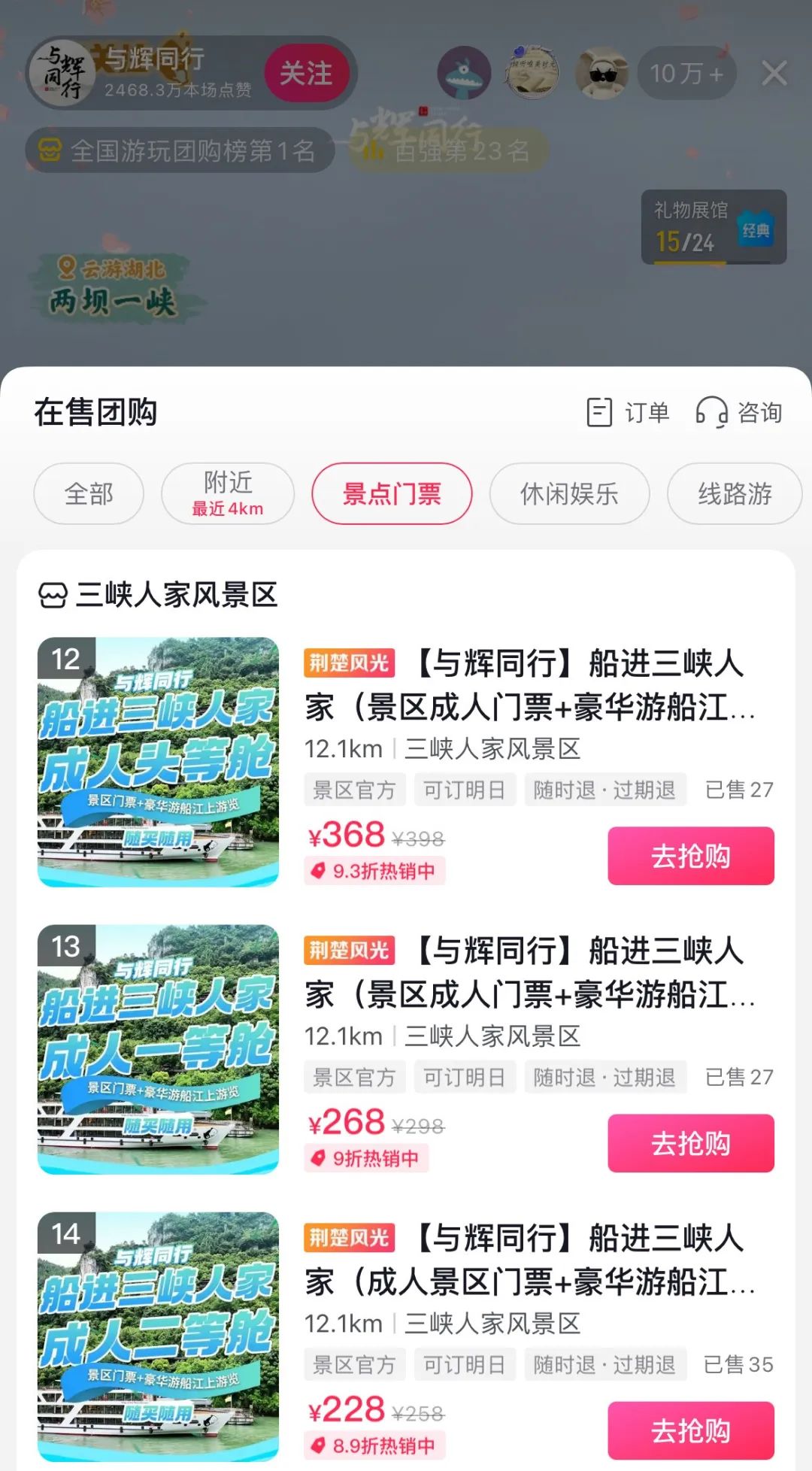Grab the ¥228 成人二等舱 deal

(690, 1430)
